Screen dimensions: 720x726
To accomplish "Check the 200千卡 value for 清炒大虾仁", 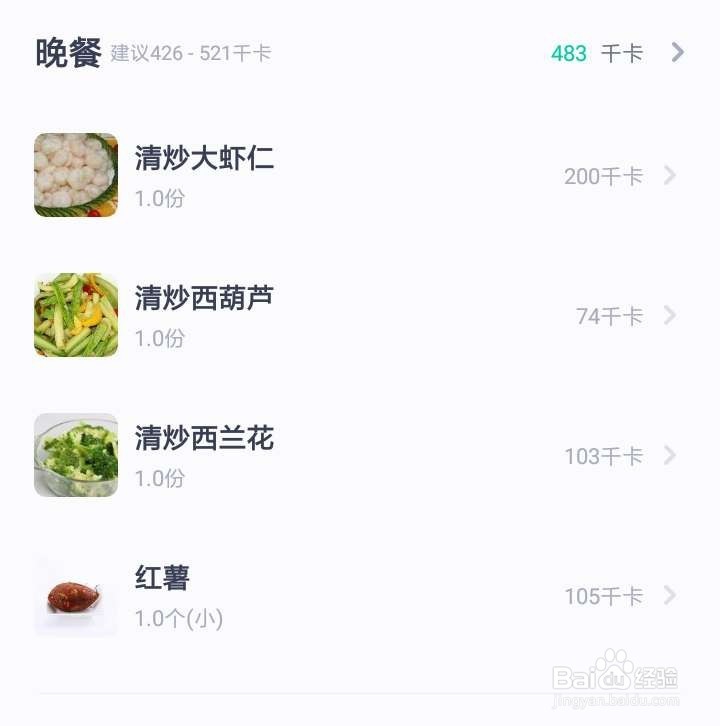I will (600, 176).
